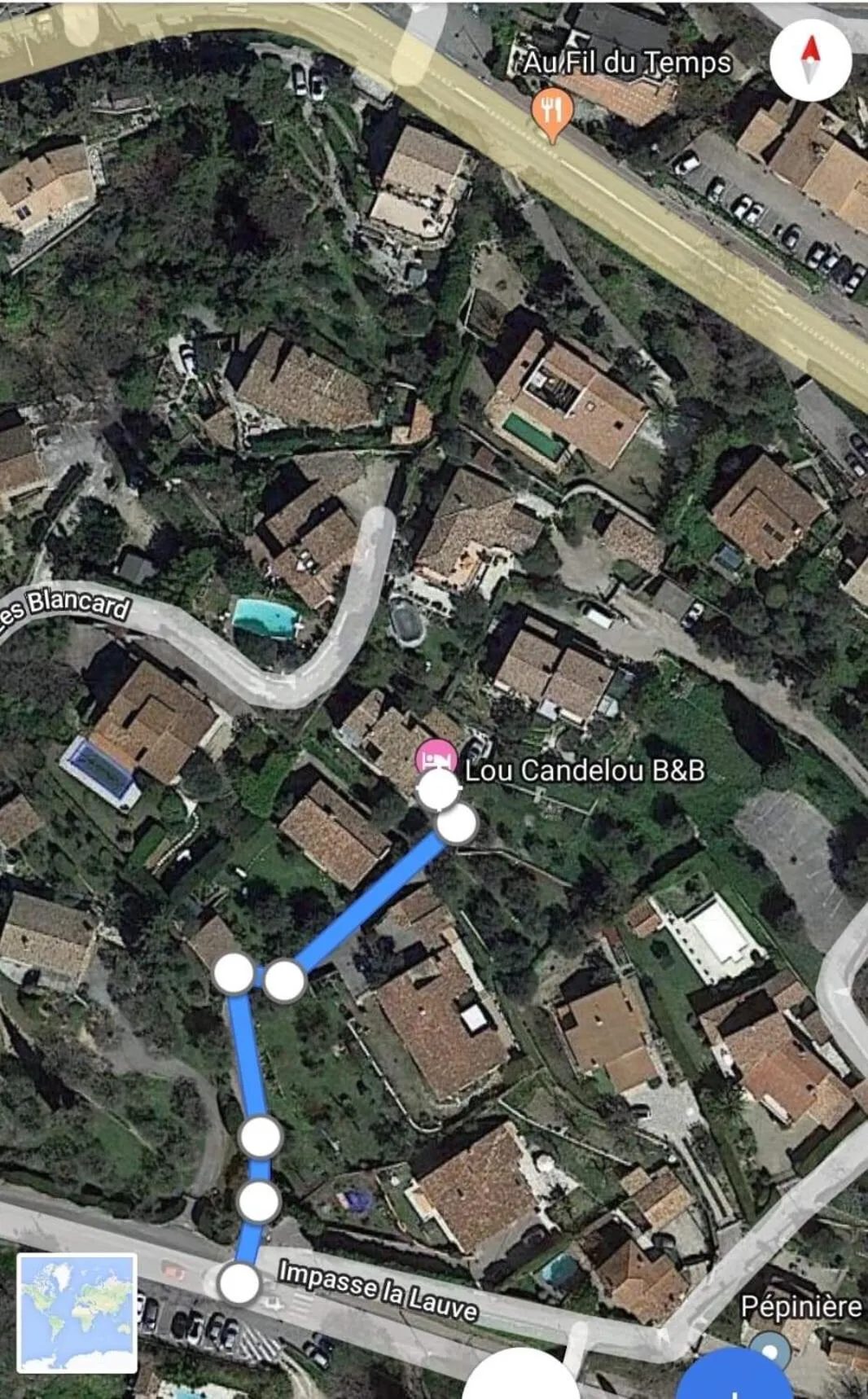Tap the compass to reorient the map
The width and height of the screenshot is (868, 1399).
click(810, 59)
